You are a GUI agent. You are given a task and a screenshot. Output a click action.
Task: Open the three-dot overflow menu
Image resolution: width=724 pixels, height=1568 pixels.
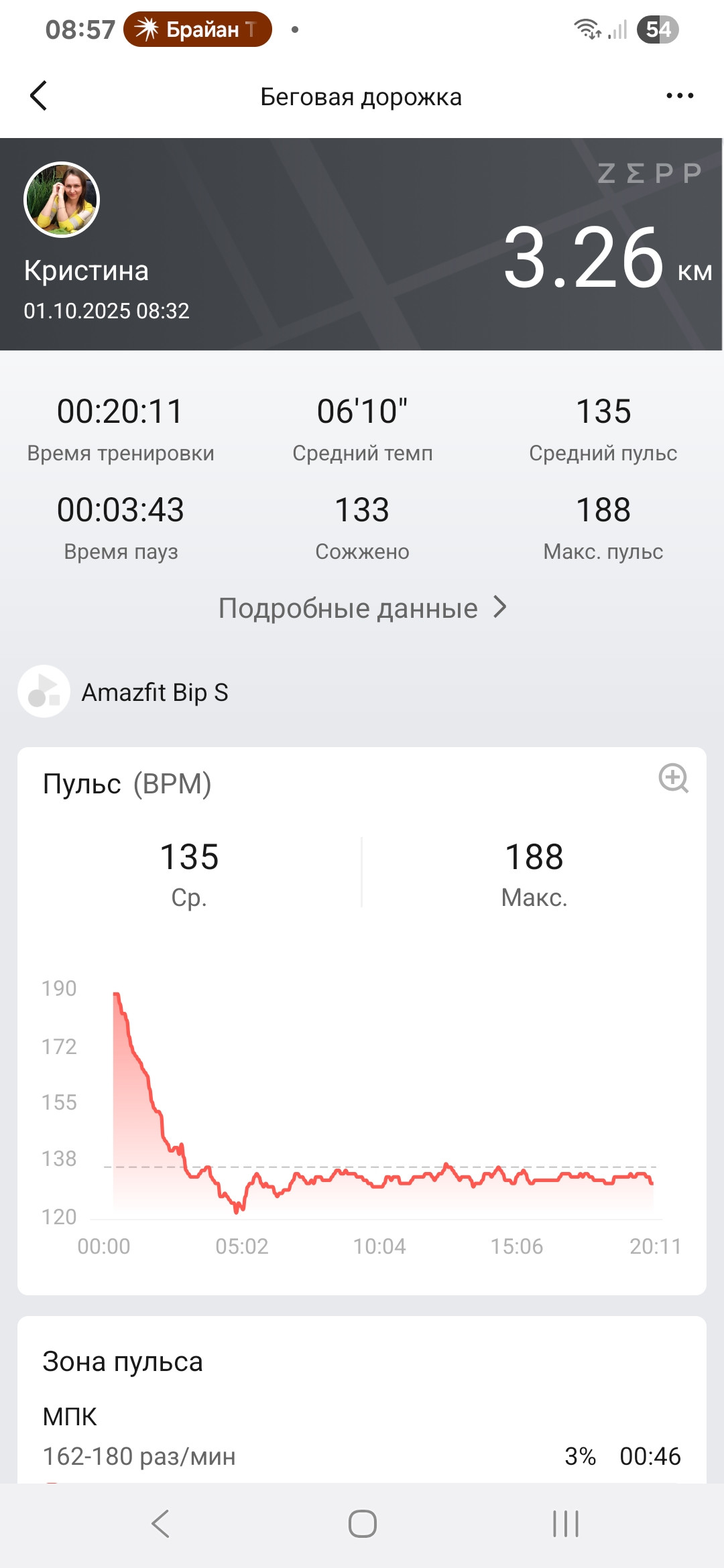tap(680, 96)
